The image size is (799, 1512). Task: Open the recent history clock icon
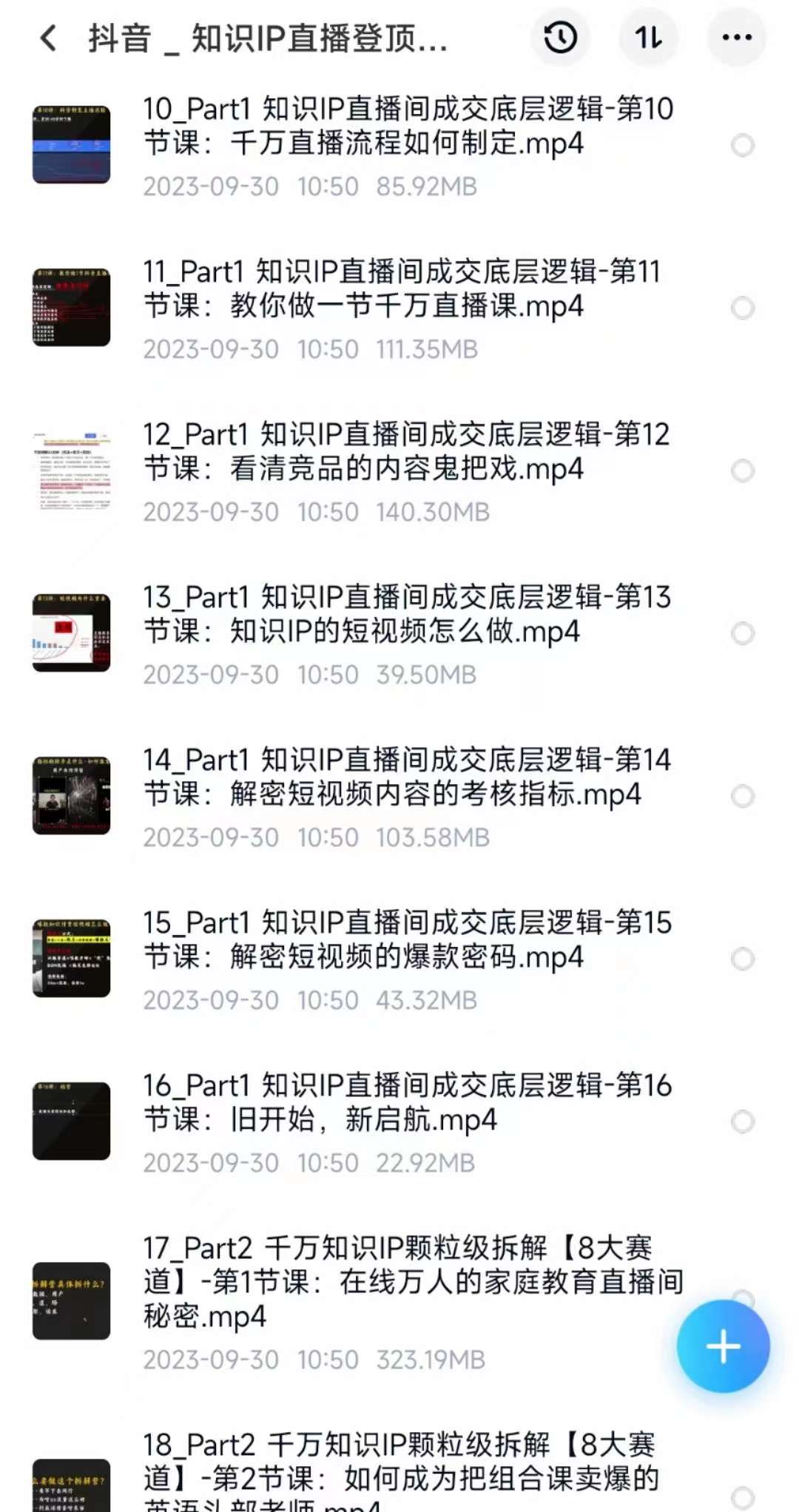click(x=560, y=37)
